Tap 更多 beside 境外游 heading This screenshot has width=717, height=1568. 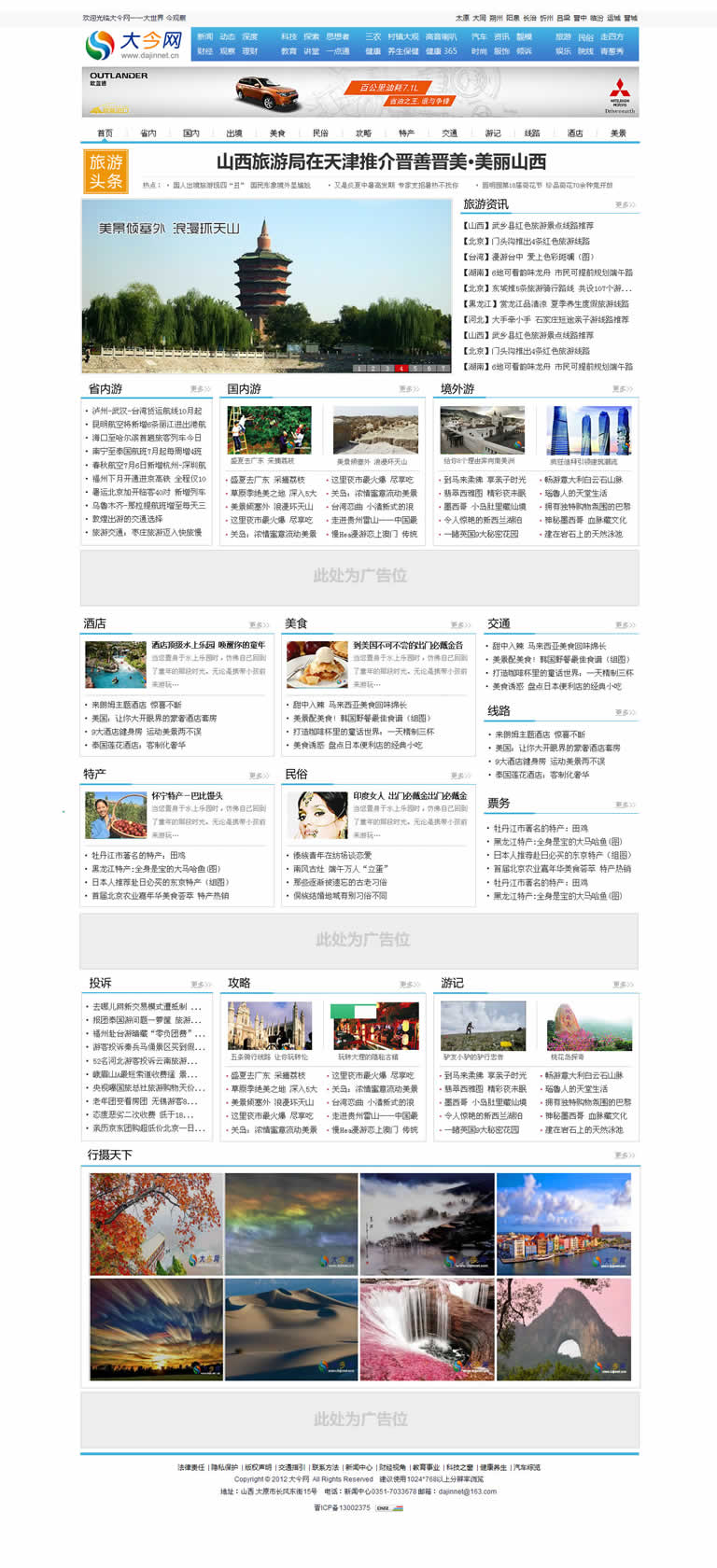(623, 389)
